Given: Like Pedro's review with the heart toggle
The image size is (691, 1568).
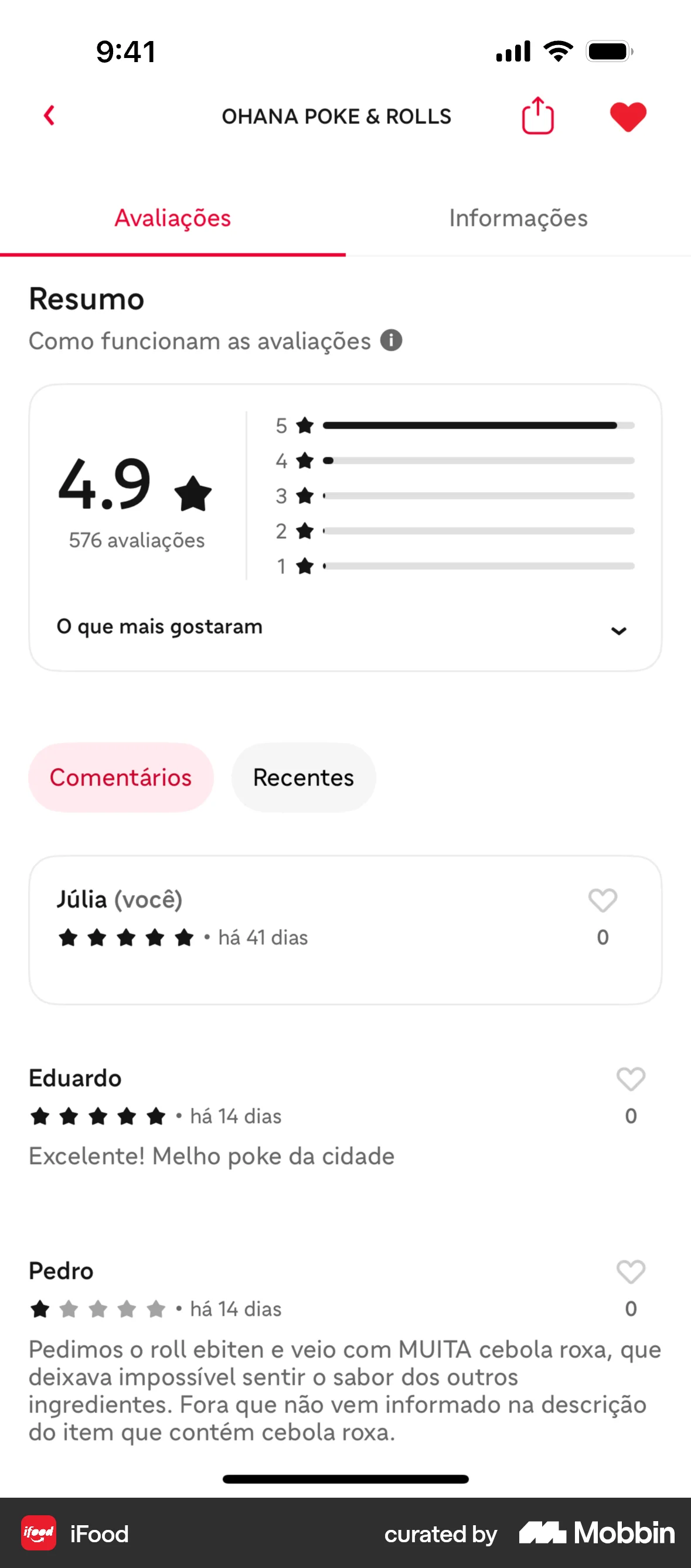Looking at the screenshot, I should tap(630, 1272).
